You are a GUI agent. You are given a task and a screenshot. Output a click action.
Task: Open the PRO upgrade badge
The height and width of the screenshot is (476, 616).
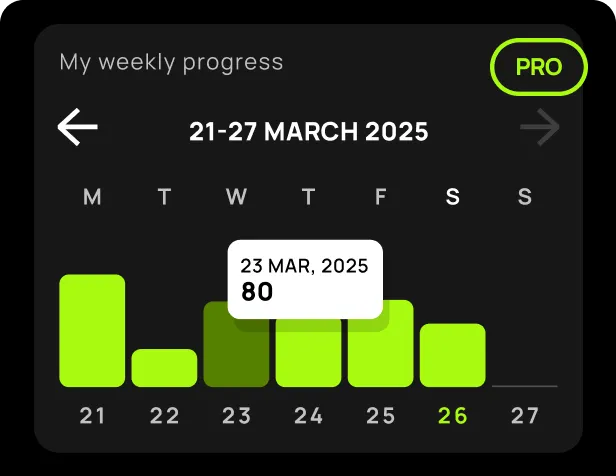[538, 68]
